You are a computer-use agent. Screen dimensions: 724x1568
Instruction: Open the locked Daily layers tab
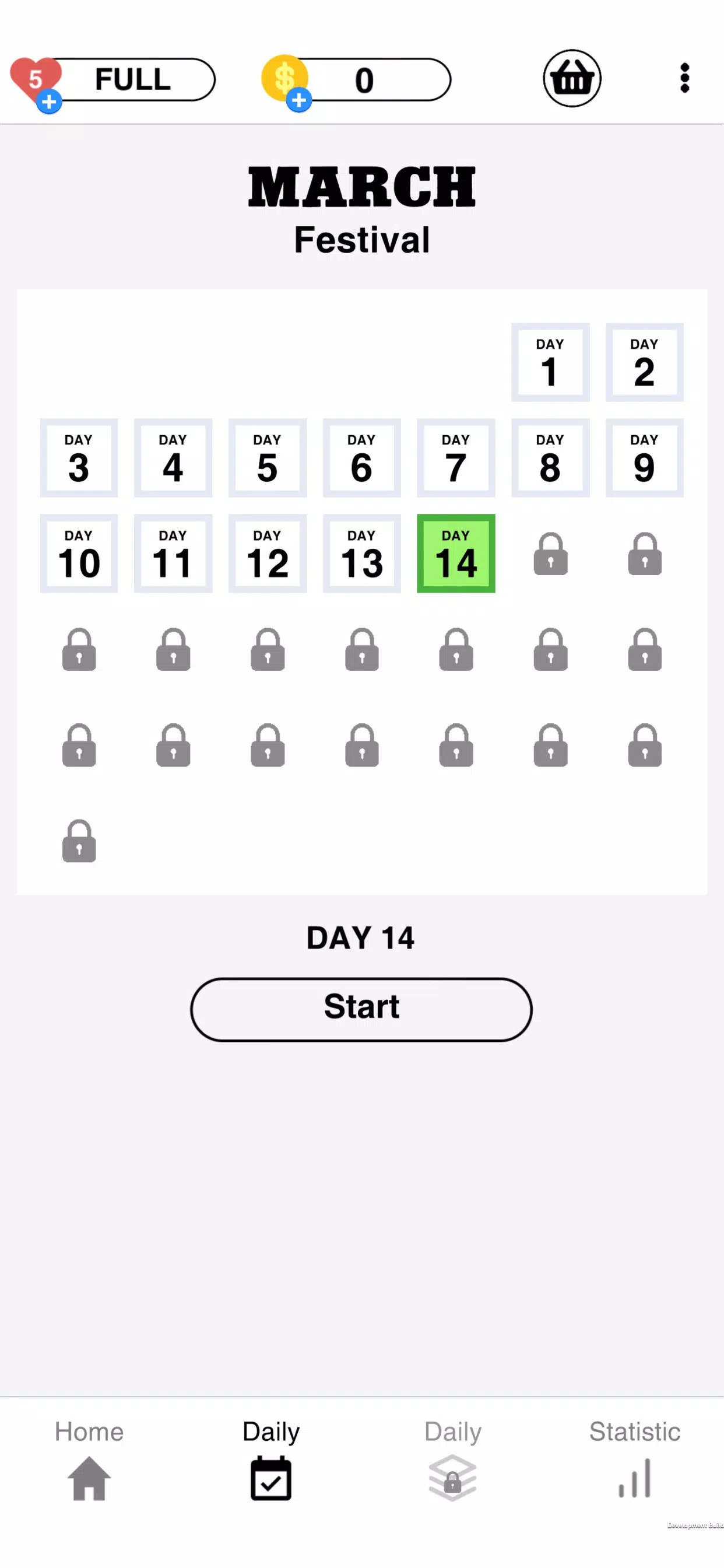(452, 1462)
